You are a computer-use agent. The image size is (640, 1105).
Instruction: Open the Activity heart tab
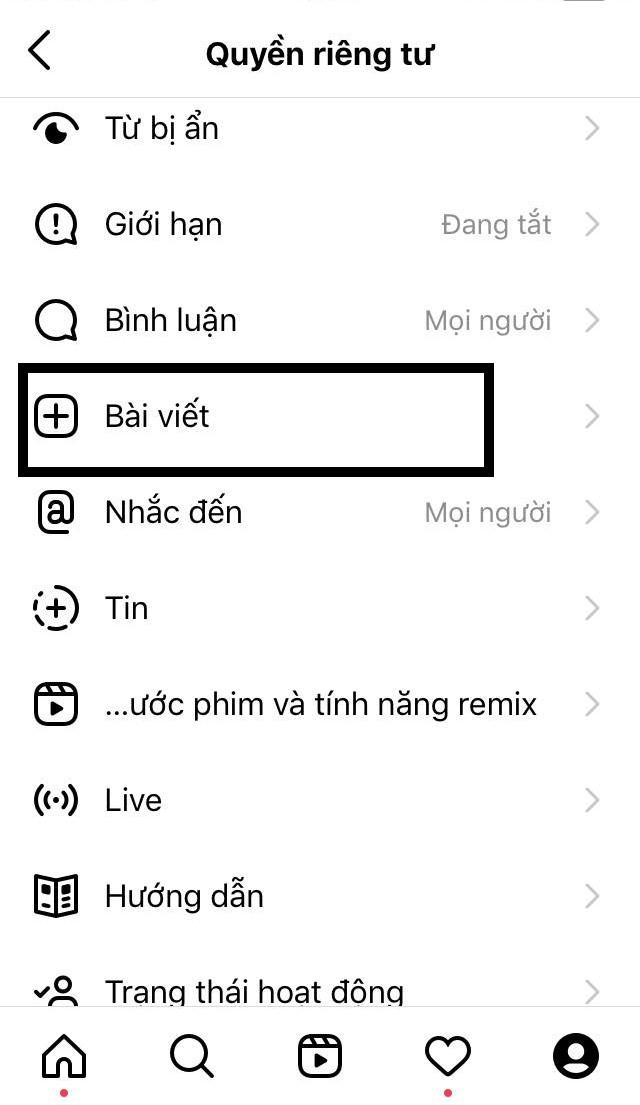tap(448, 1056)
